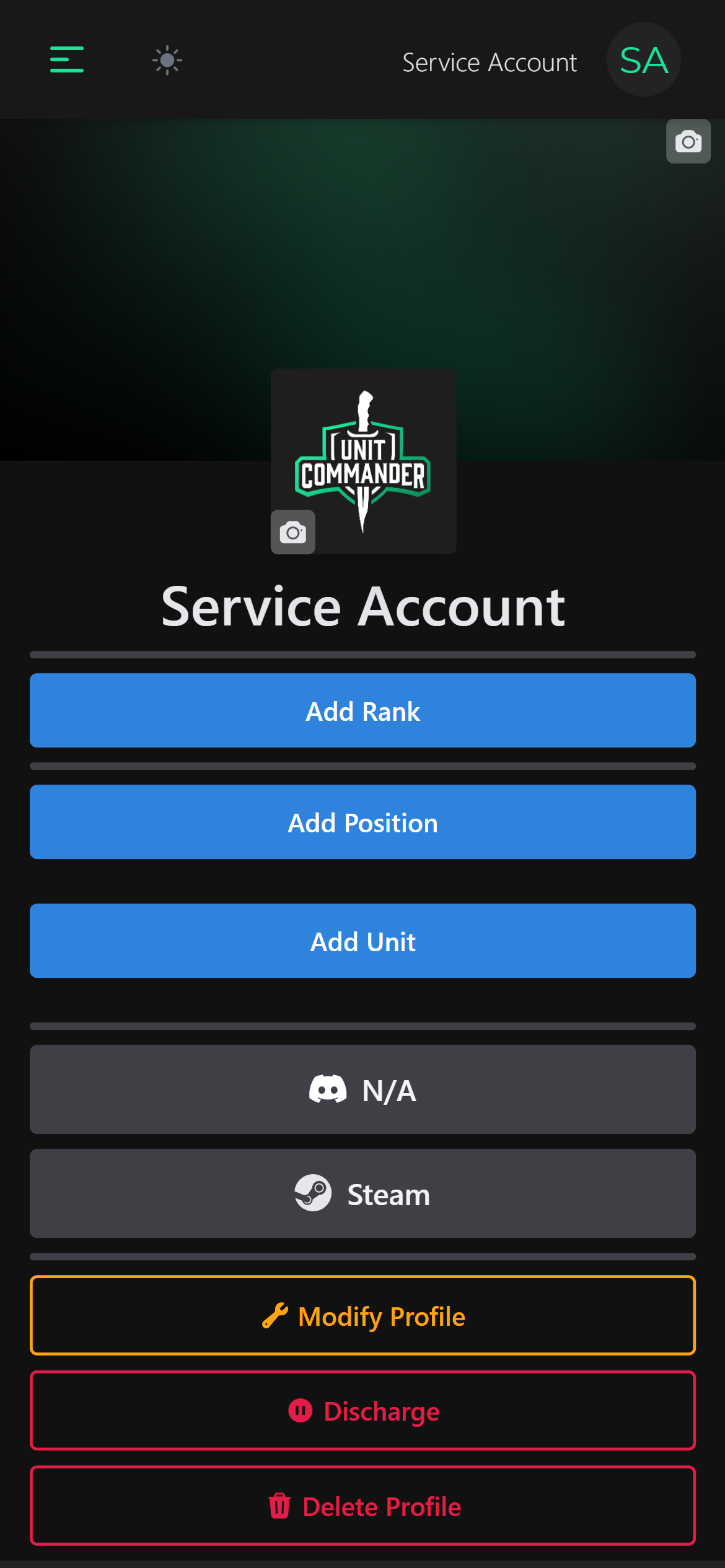Open the Discord N/A button

362,1090
